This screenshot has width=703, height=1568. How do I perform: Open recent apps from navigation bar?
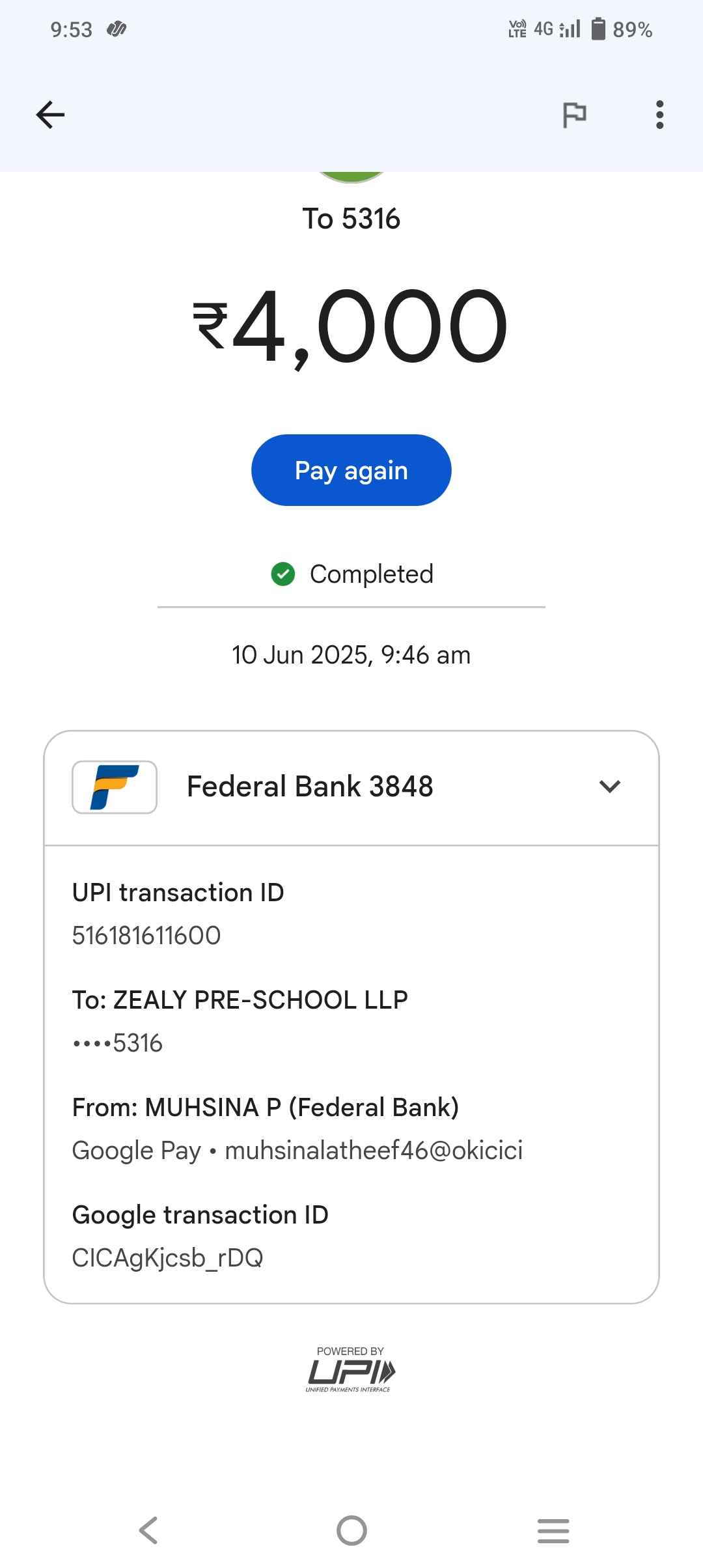click(x=553, y=1530)
